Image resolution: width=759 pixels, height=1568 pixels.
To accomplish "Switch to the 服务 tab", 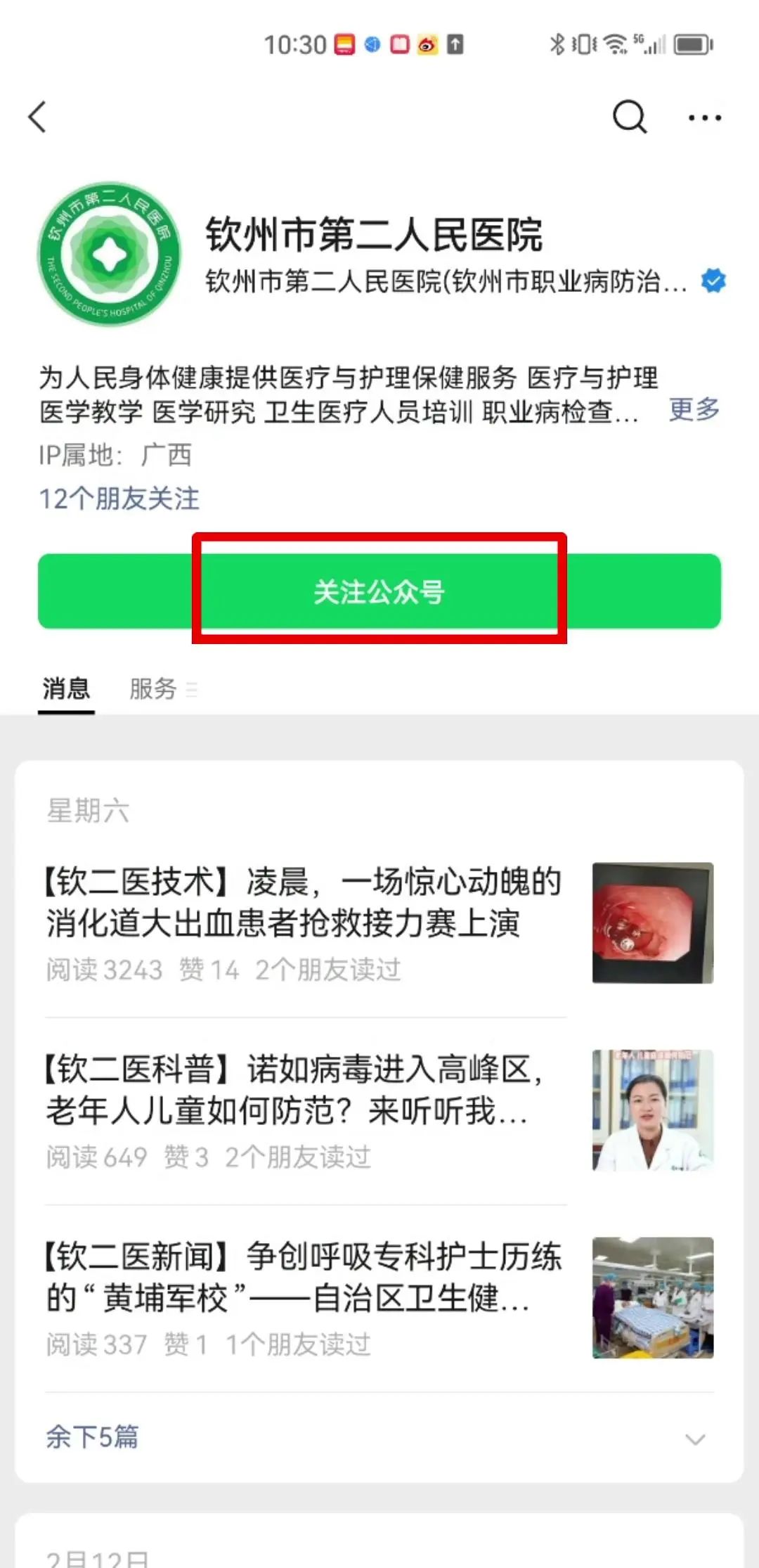I will point(153,688).
